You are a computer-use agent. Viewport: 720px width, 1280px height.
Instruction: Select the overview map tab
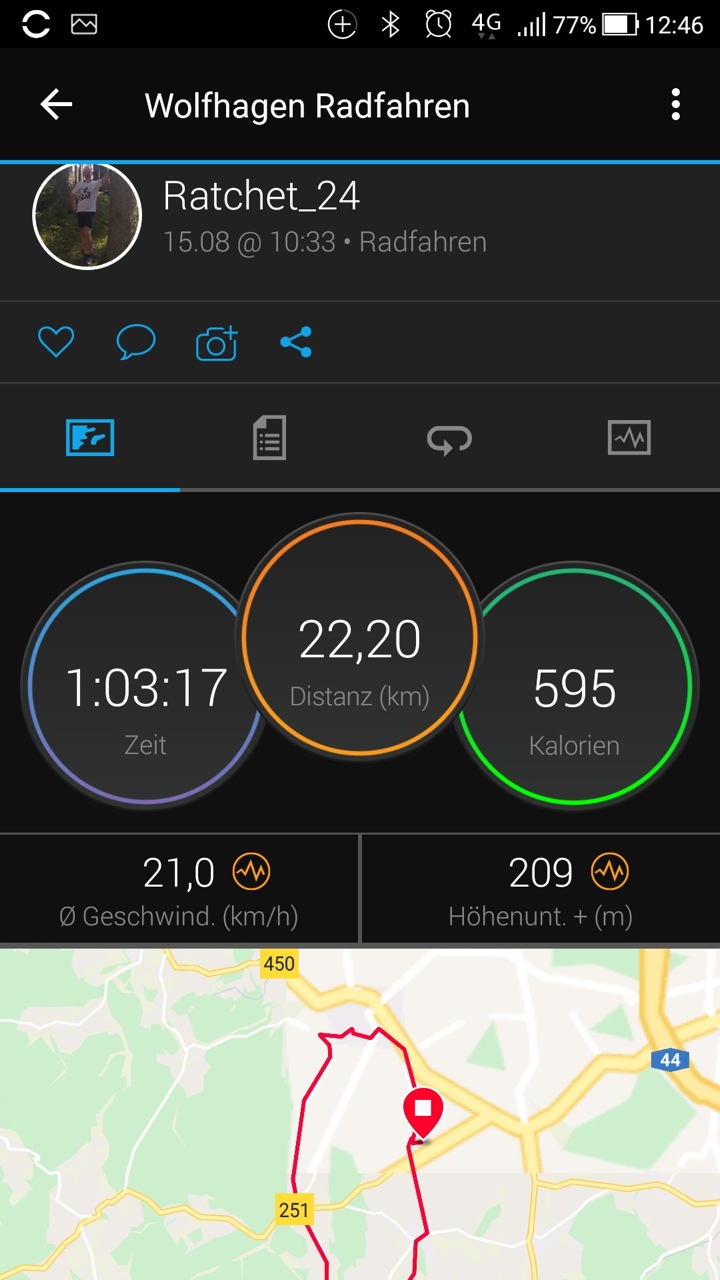(x=90, y=438)
